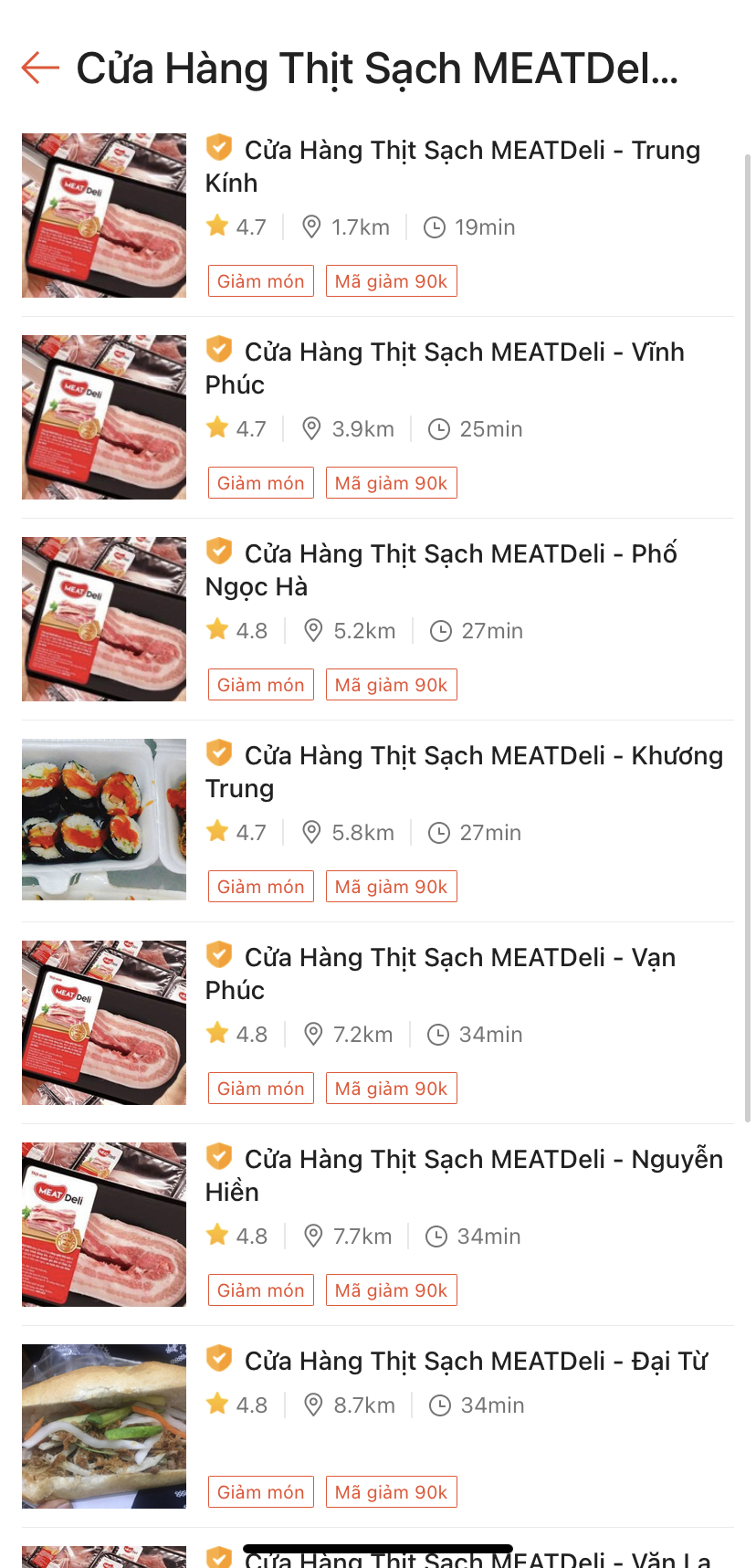This screenshot has height=1568, width=756.
Task: View the MEATDeli - Đại Từ store
Action: point(475,1361)
